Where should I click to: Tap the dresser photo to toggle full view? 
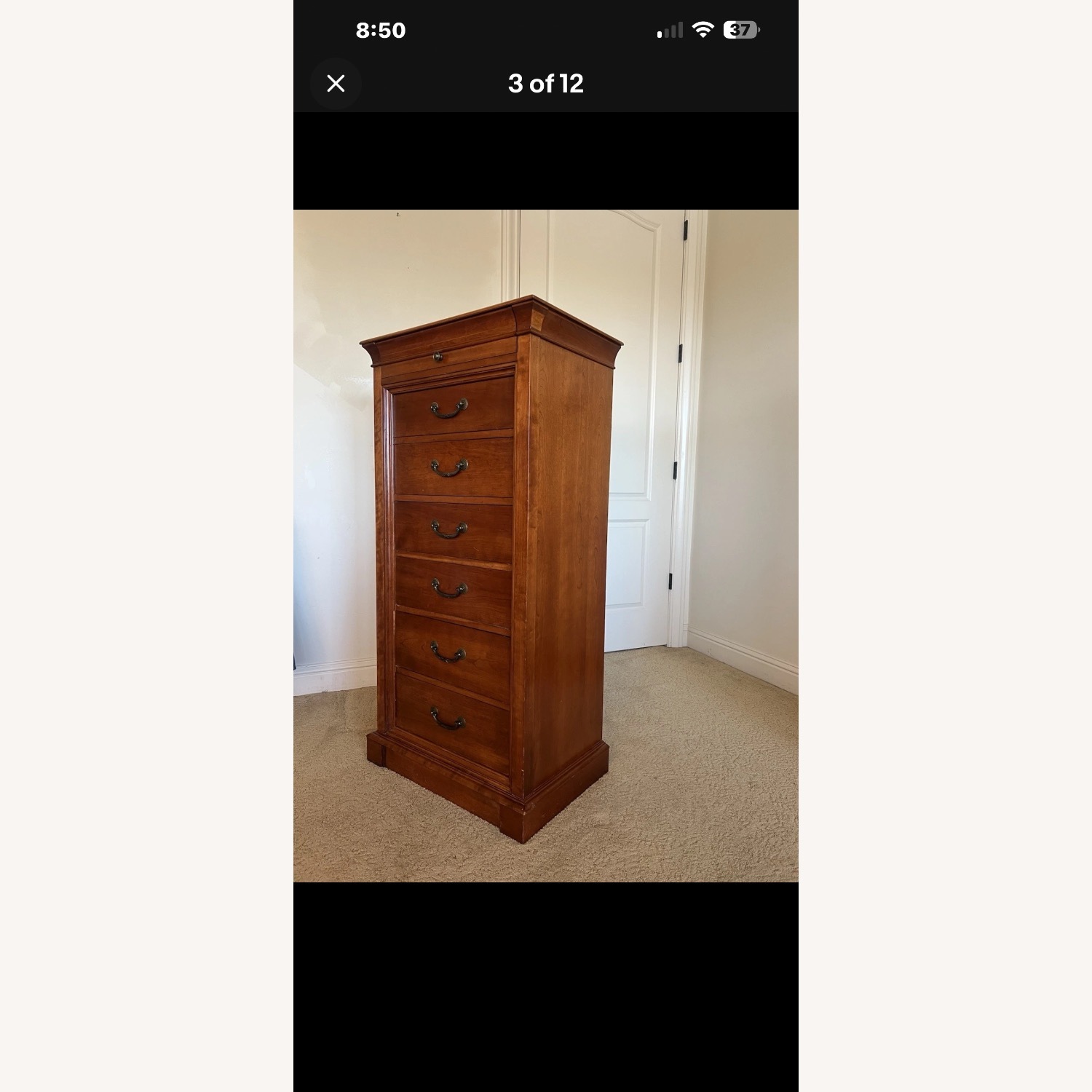(545, 546)
